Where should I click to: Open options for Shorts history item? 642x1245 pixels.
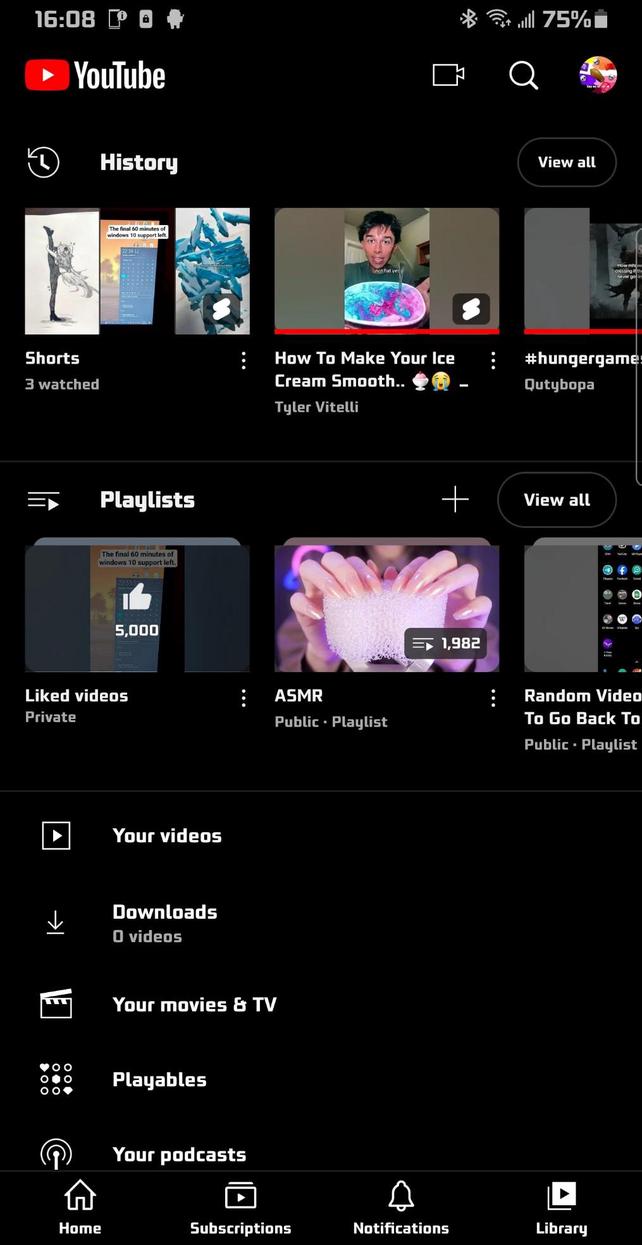coord(243,360)
